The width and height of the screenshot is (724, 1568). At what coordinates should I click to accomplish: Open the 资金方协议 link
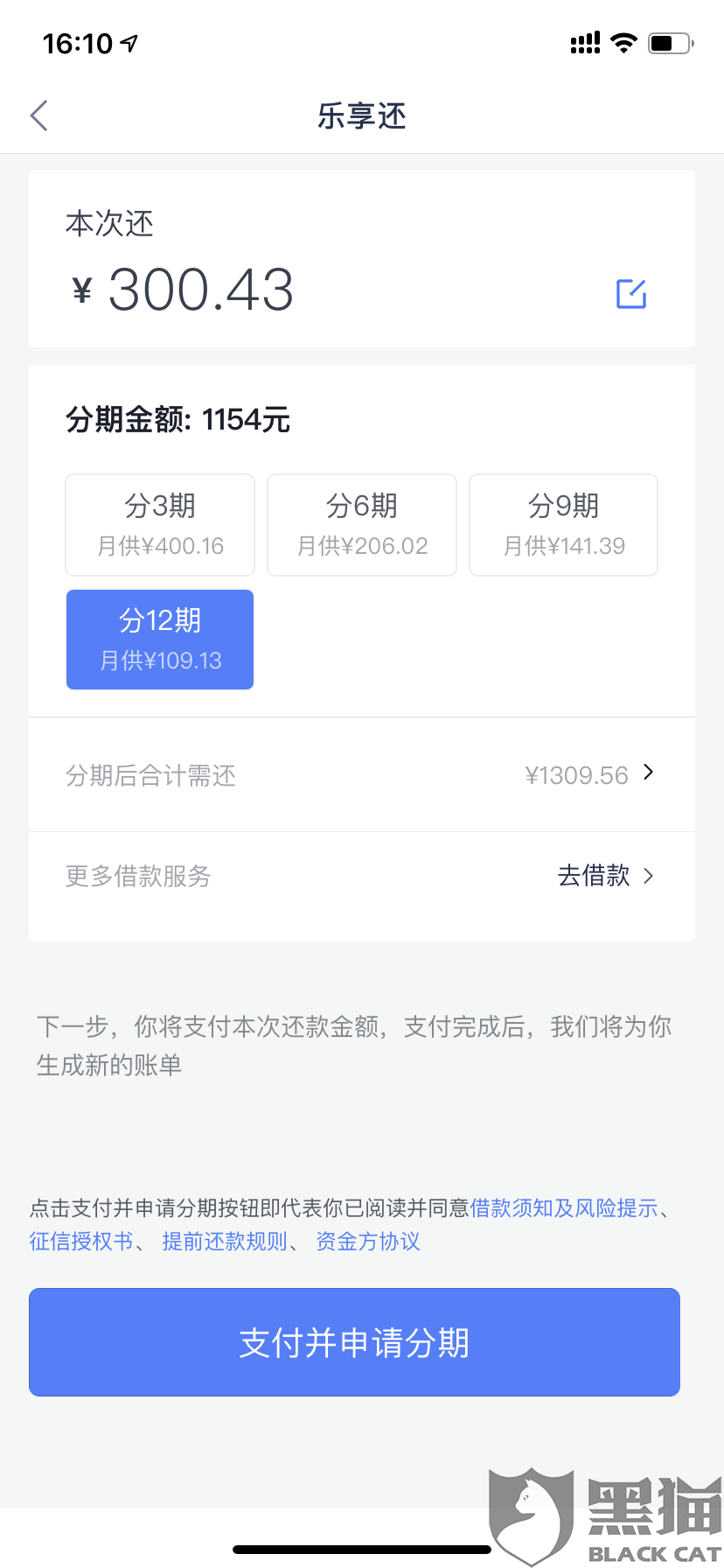368,1242
